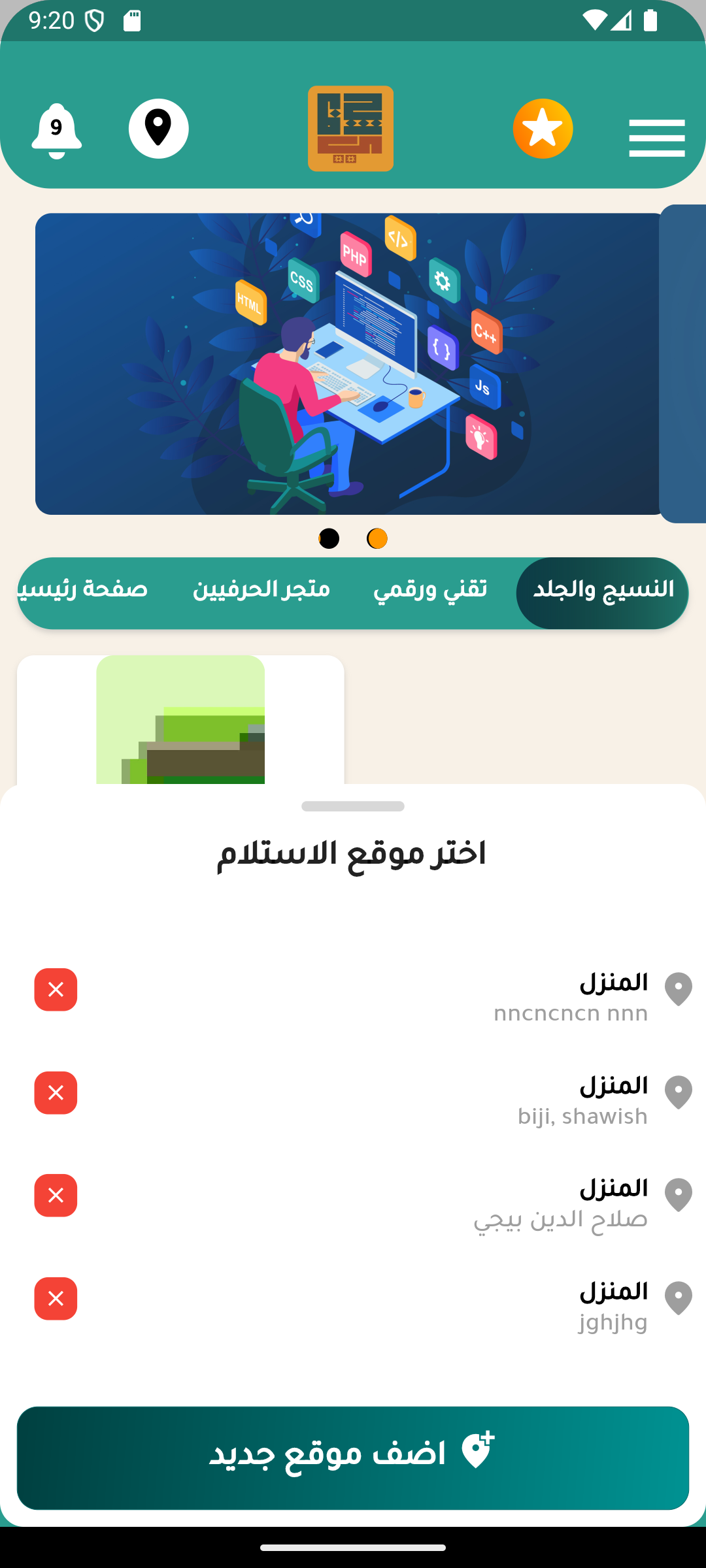Open the hamburger menu
The height and width of the screenshot is (1568, 706).
point(656,137)
